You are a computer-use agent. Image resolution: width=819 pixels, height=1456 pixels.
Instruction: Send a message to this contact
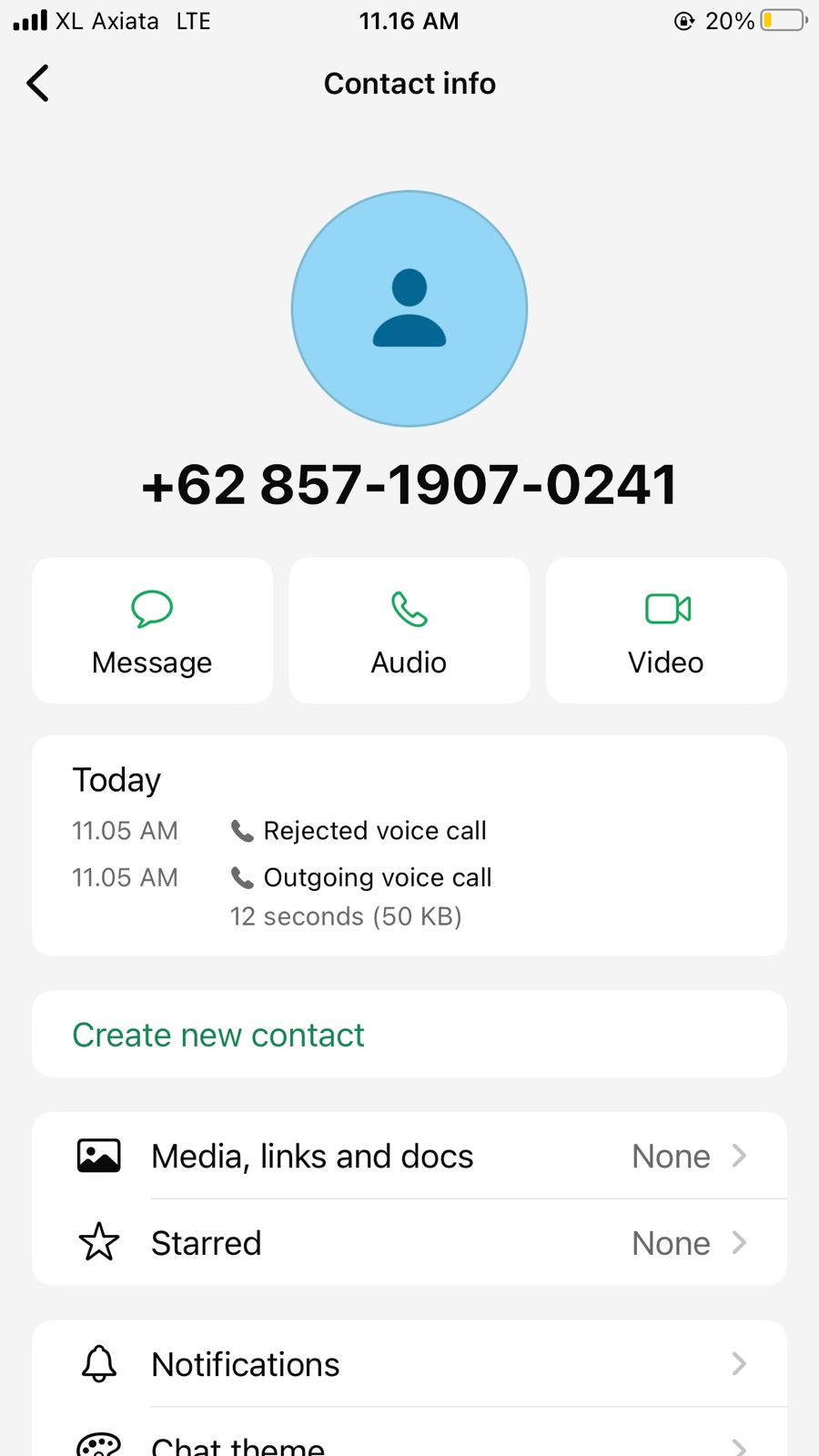pyautogui.click(x=152, y=631)
